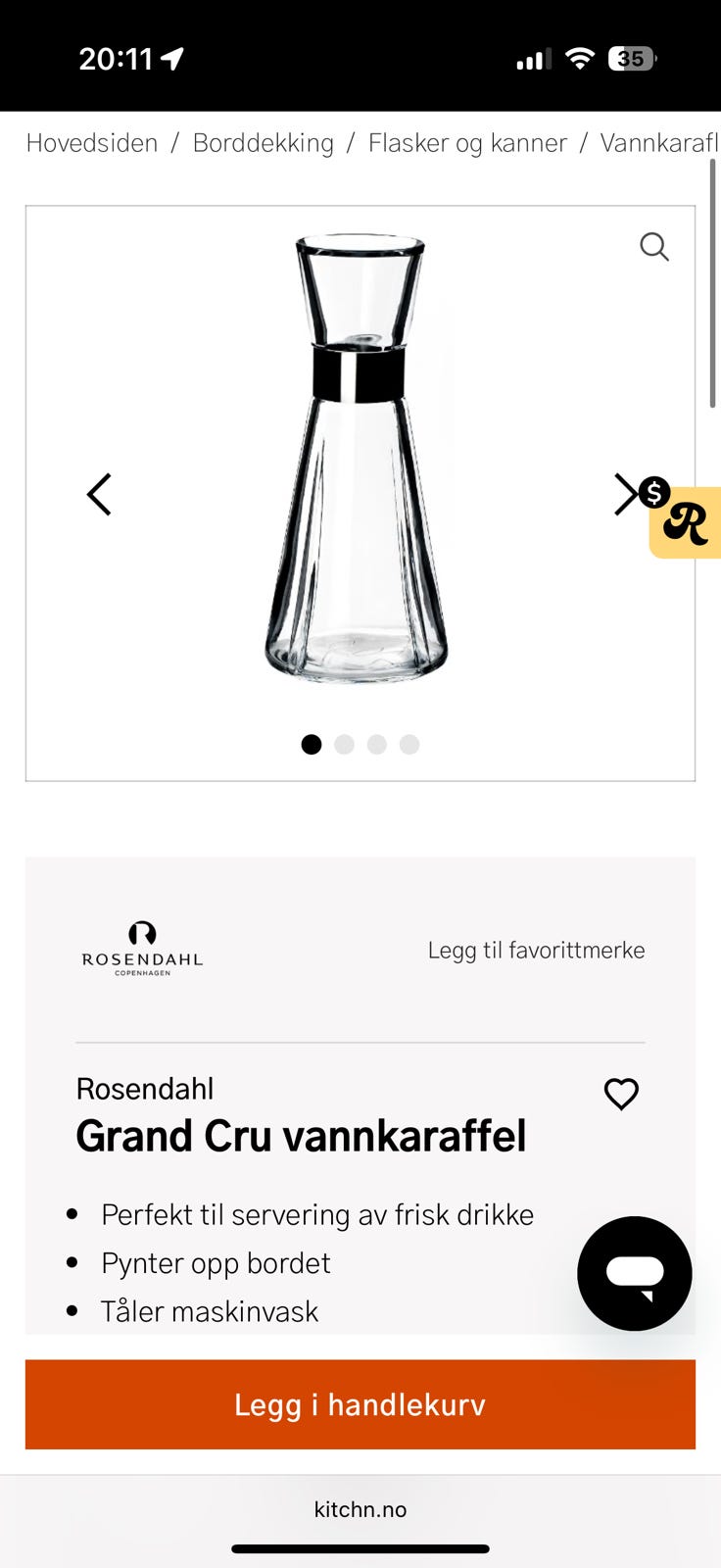Open the cashback dollar-sign widget
721x1568 pixels.
(652, 494)
